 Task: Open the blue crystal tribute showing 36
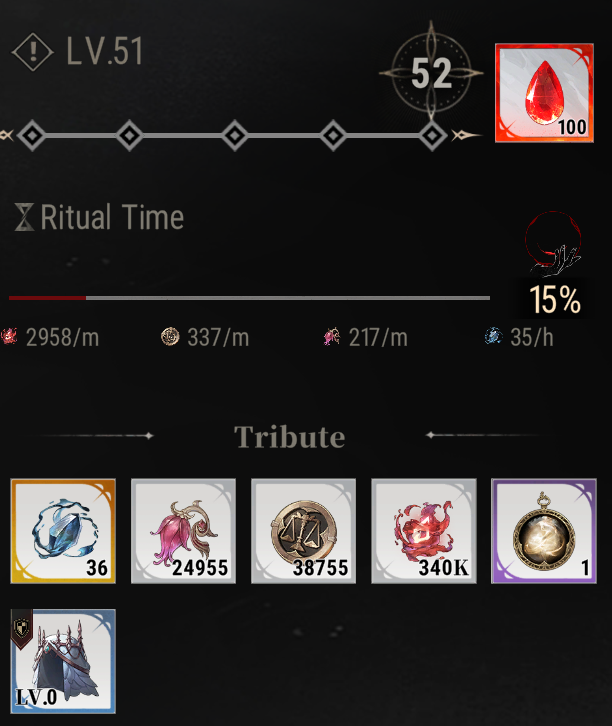point(63,531)
